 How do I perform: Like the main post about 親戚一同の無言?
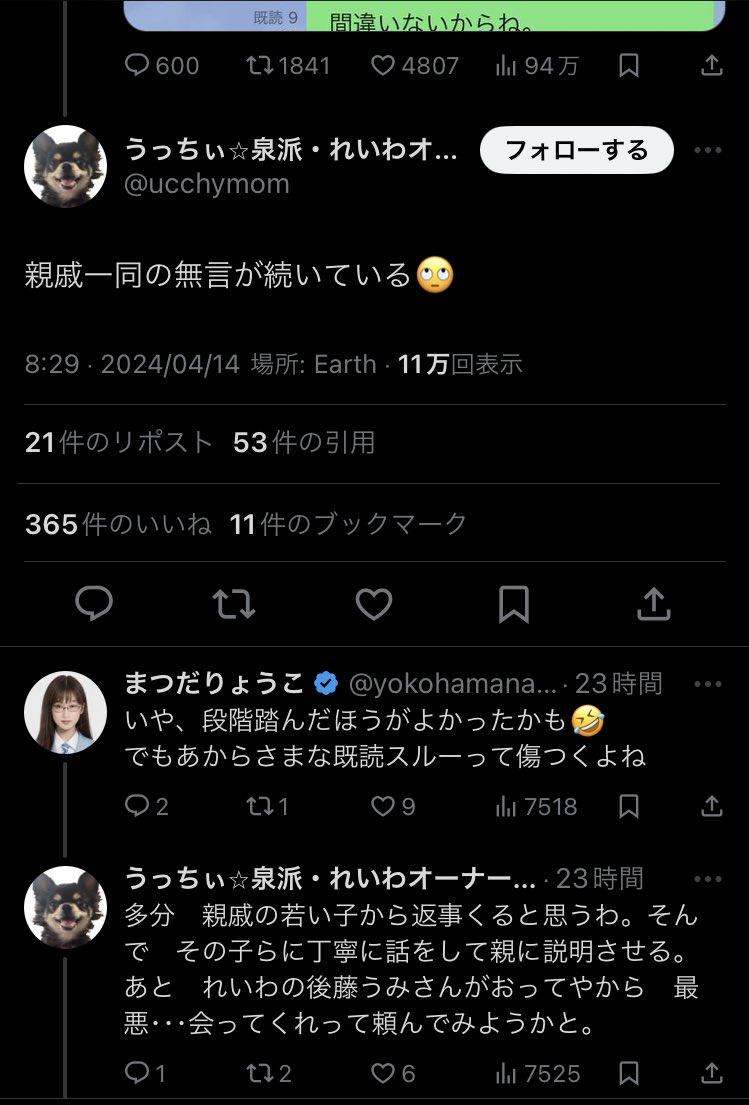pyautogui.click(x=373, y=605)
